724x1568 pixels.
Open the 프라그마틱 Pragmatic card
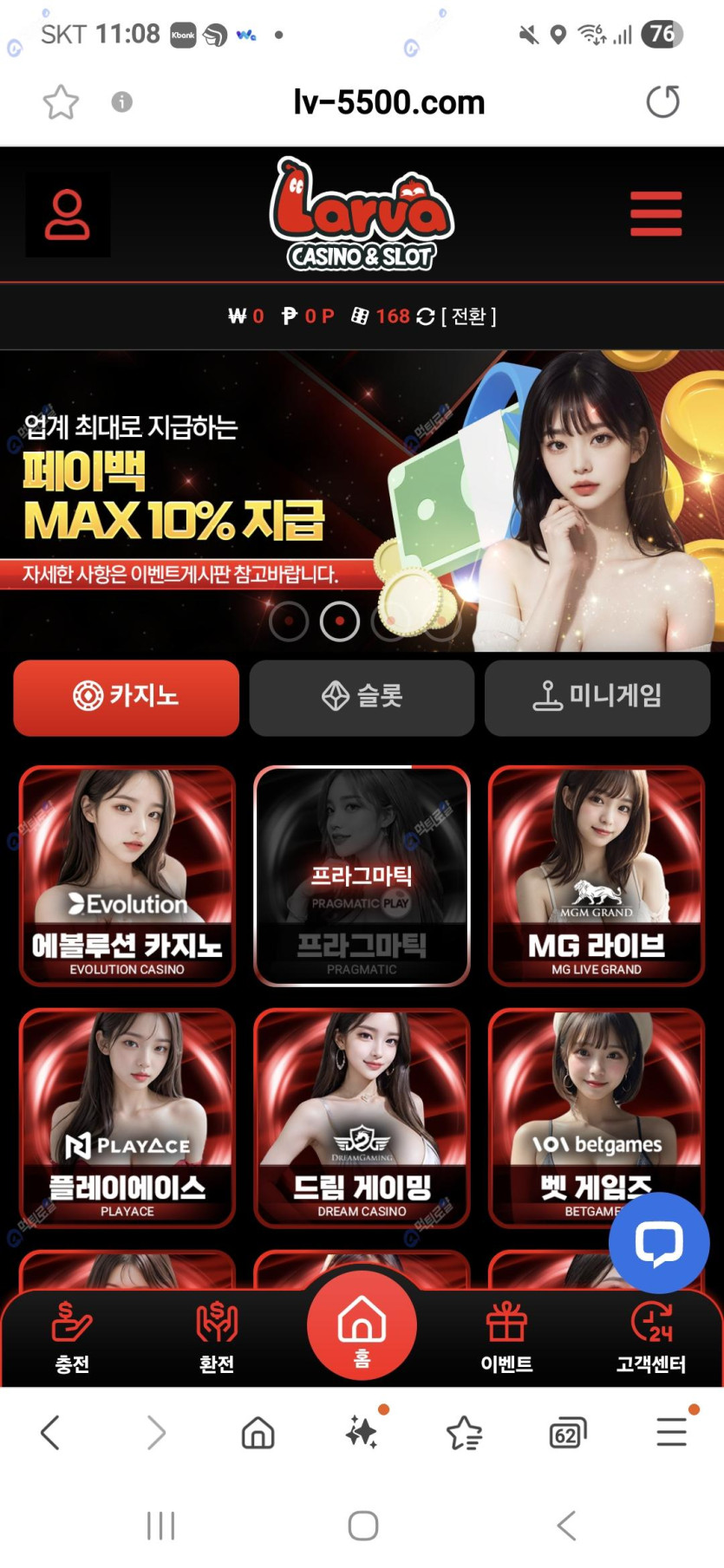[362, 875]
